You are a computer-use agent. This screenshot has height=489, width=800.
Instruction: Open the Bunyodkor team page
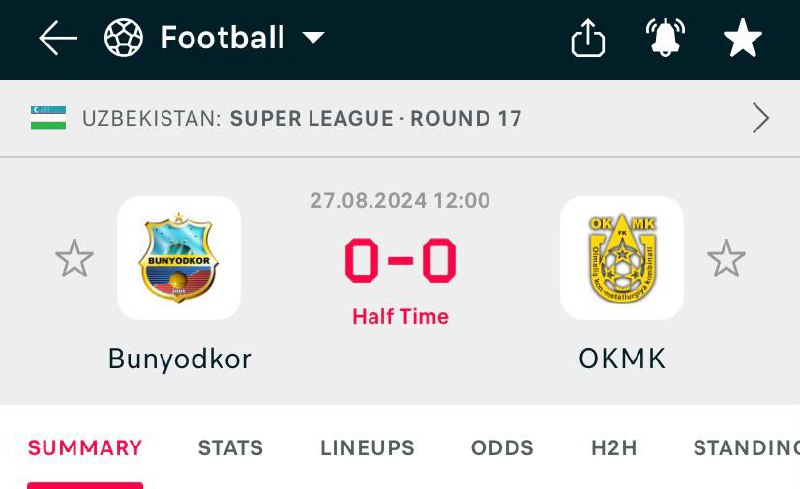click(179, 258)
